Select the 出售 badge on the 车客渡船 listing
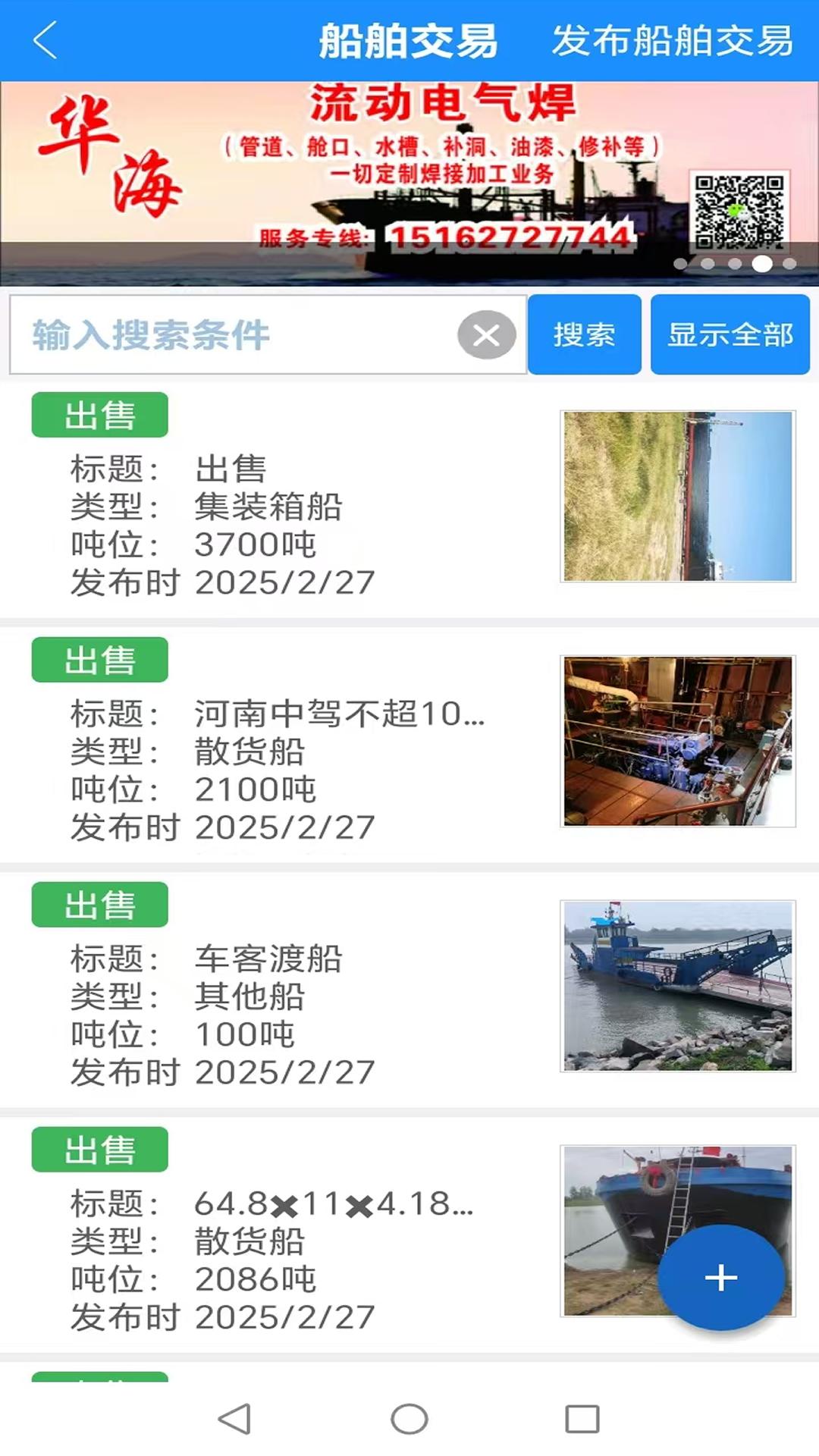Screen dimensions: 819x1456 pyautogui.click(x=99, y=904)
